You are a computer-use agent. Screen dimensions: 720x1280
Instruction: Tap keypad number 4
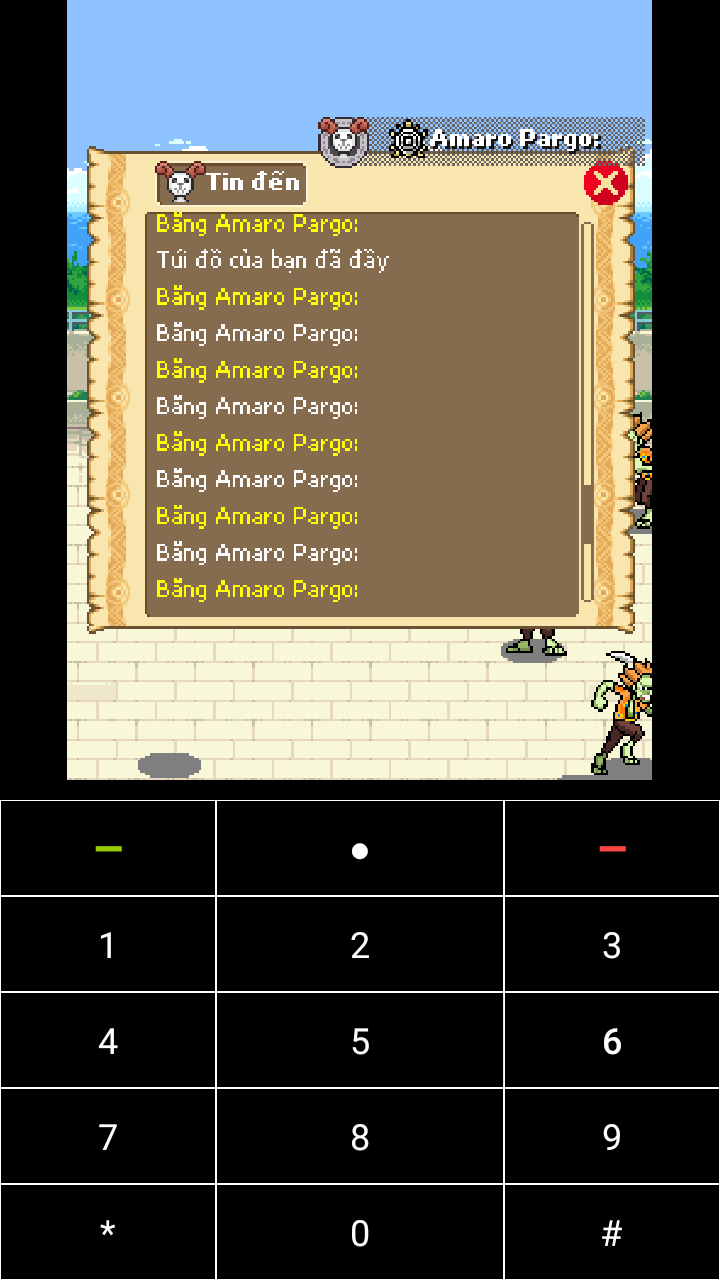[108, 1041]
